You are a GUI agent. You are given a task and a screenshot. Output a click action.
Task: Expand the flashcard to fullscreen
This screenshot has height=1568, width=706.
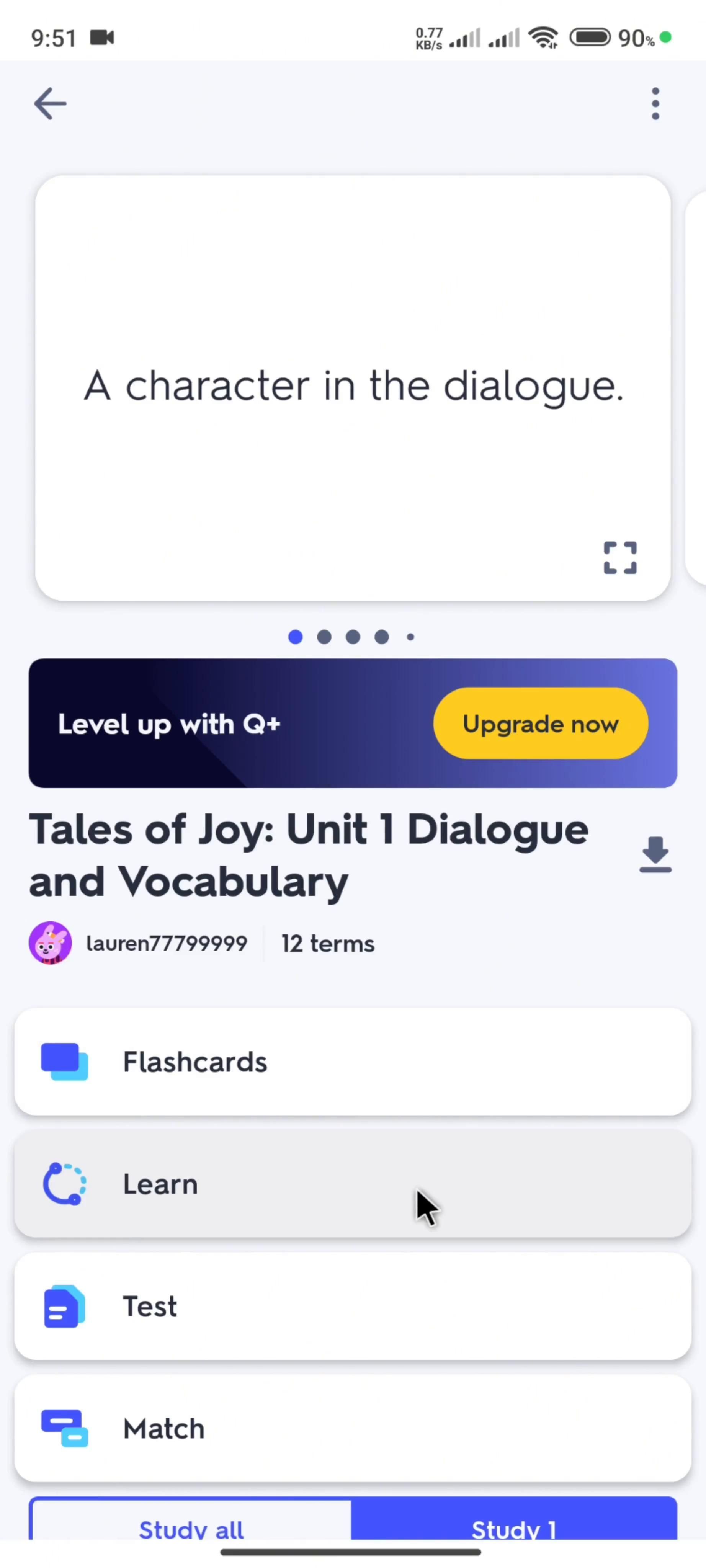pyautogui.click(x=619, y=557)
